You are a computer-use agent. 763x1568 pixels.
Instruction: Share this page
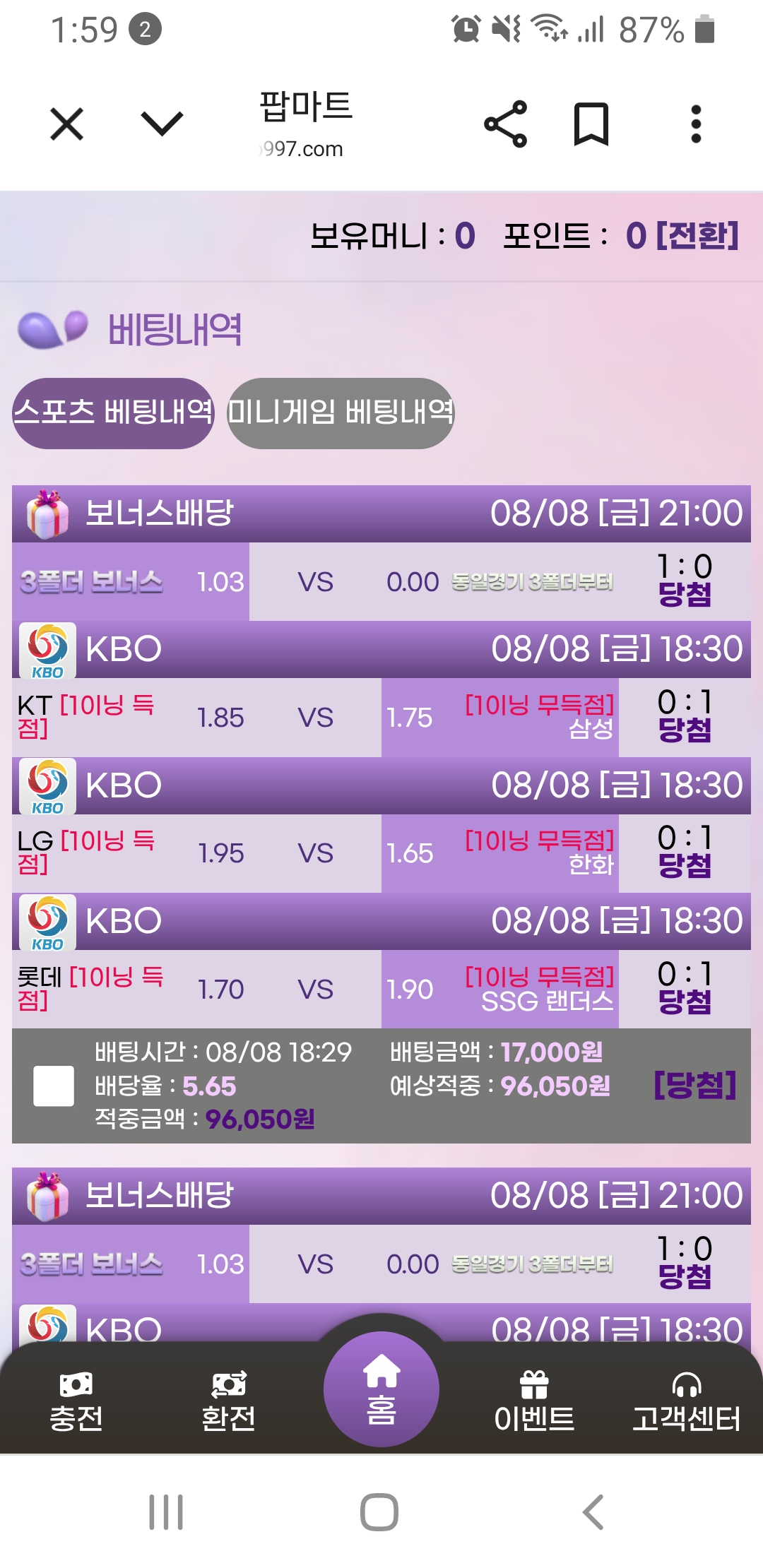click(506, 124)
